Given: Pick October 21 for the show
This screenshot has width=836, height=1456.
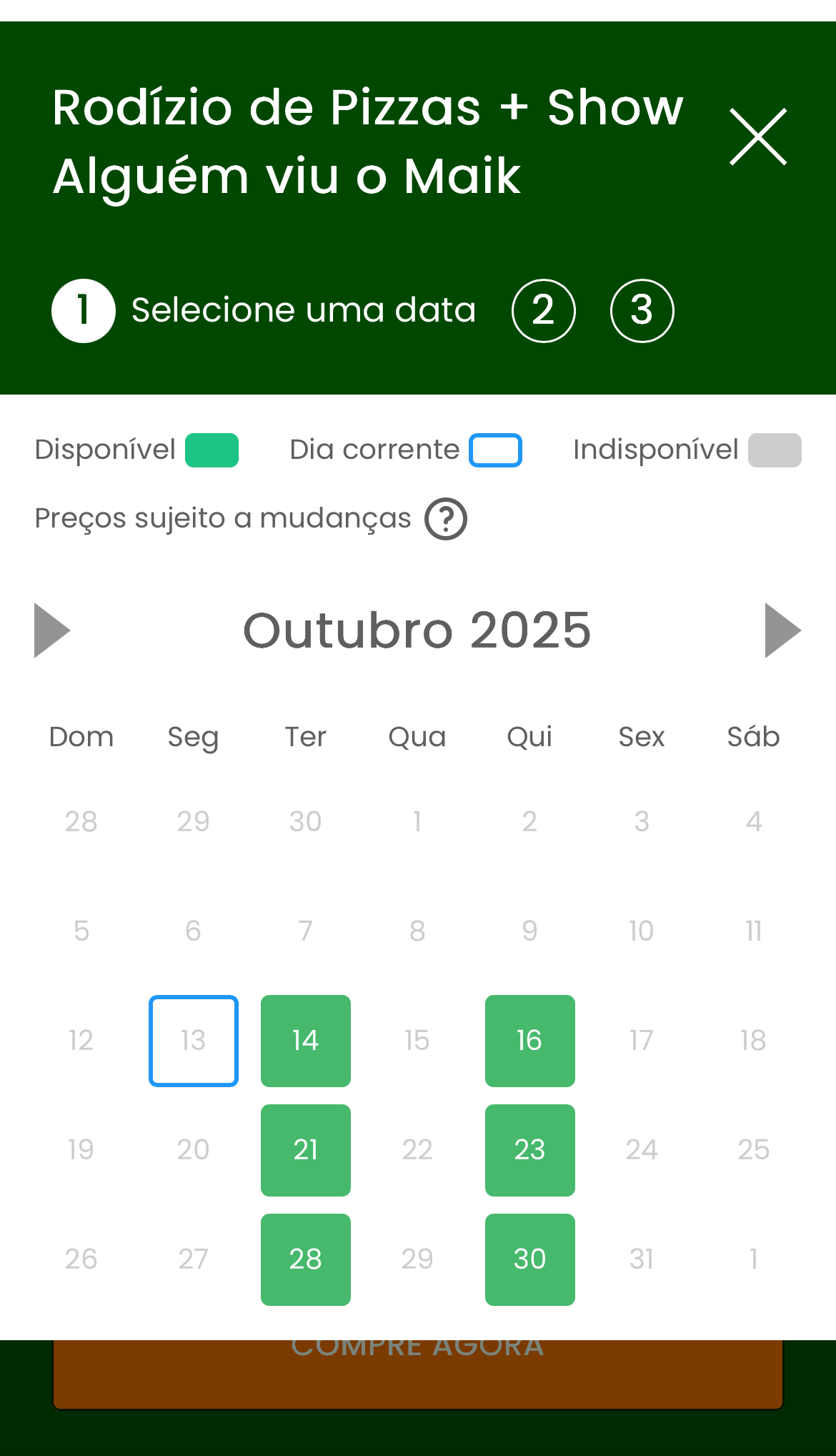Looking at the screenshot, I should 306,1150.
